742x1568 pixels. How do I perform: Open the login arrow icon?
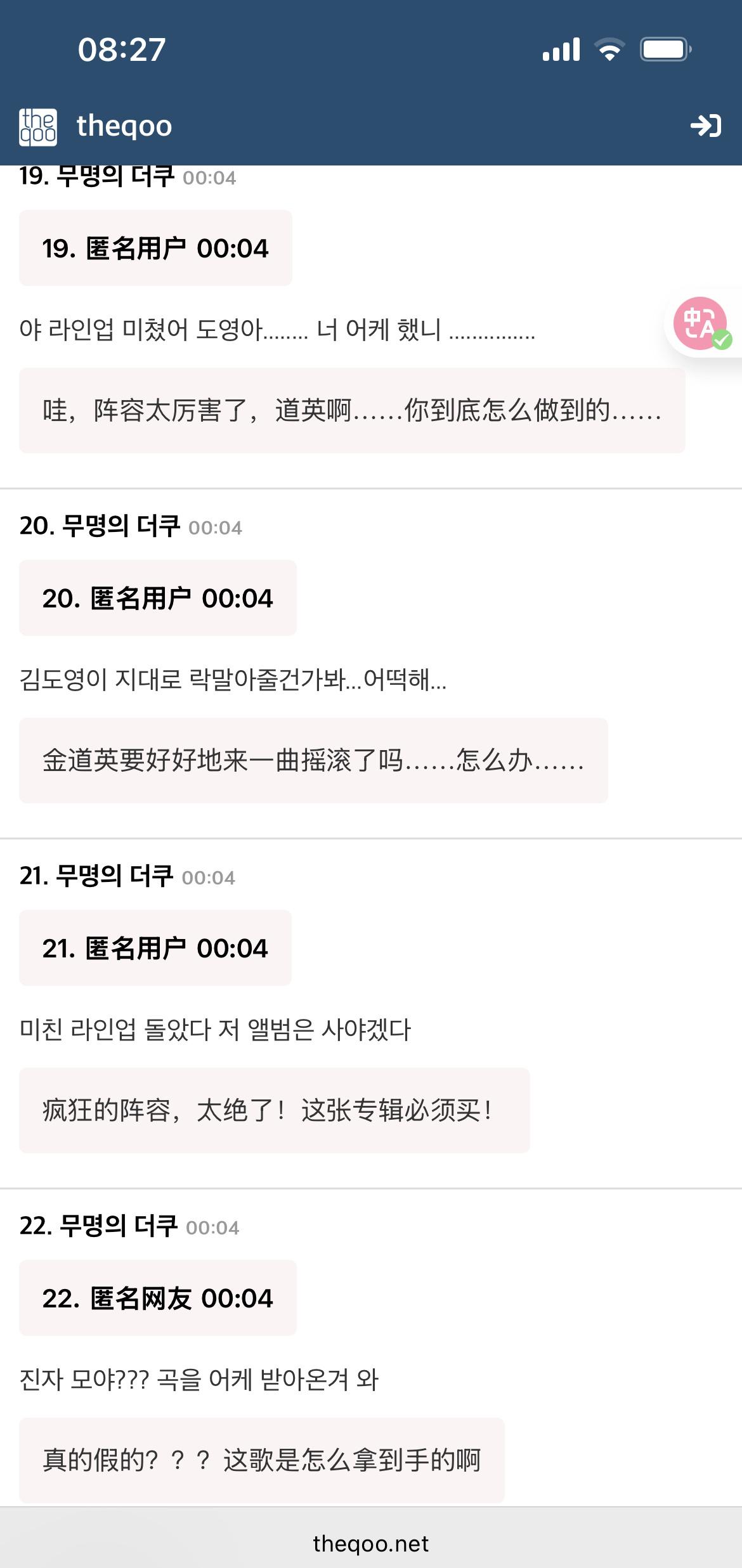(706, 126)
